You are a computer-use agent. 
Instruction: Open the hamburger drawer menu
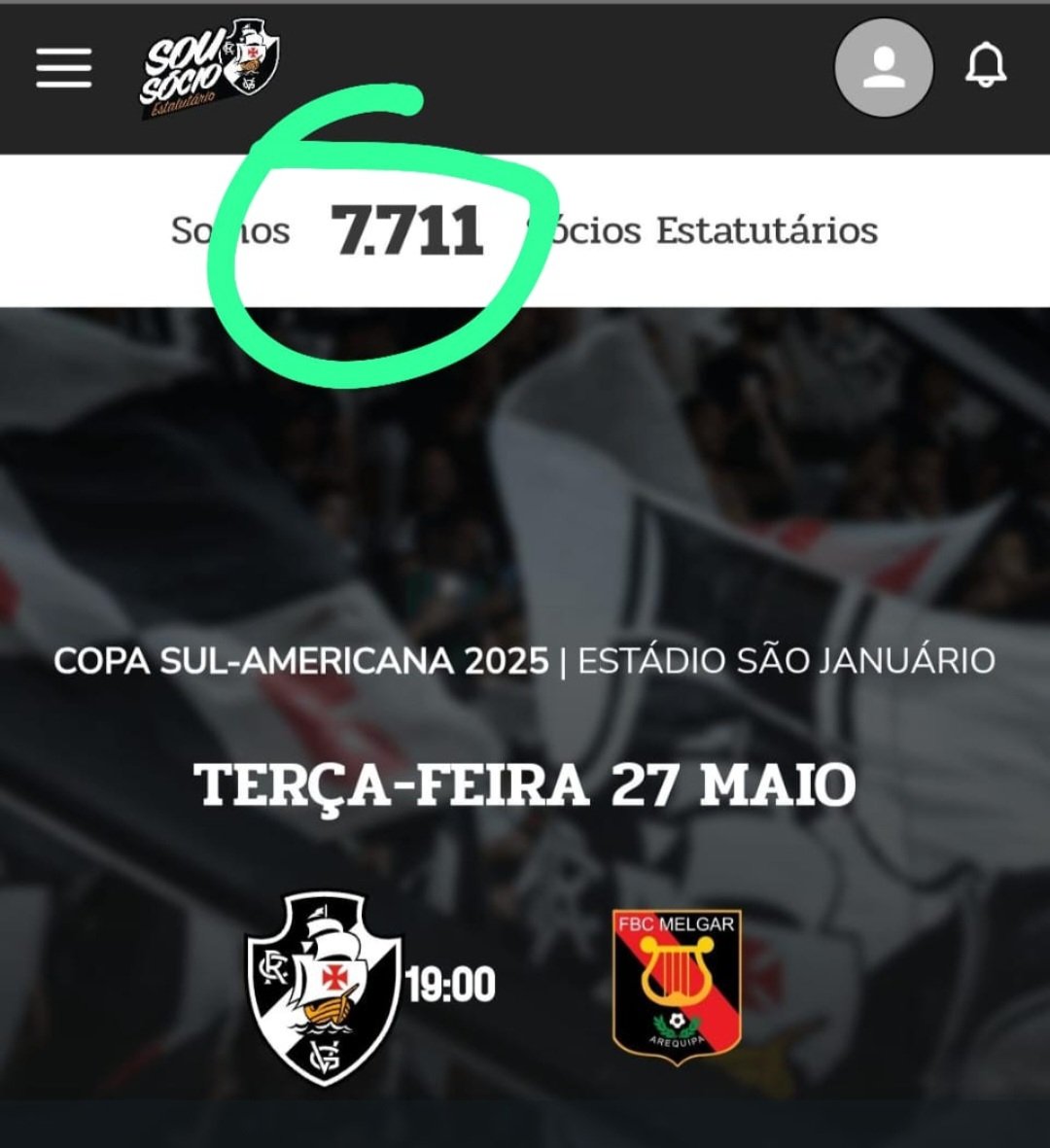click(64, 68)
